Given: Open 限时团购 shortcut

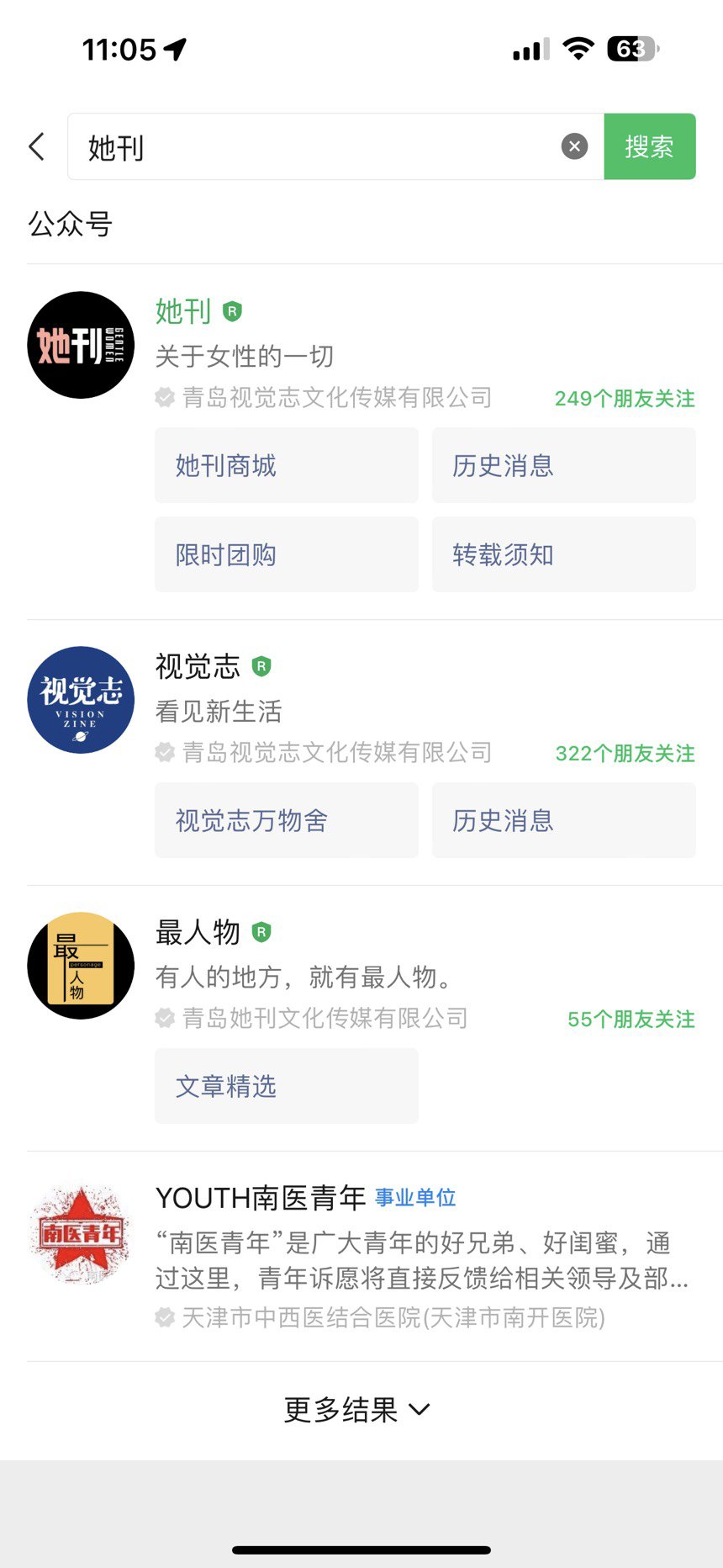Looking at the screenshot, I should coord(286,554).
